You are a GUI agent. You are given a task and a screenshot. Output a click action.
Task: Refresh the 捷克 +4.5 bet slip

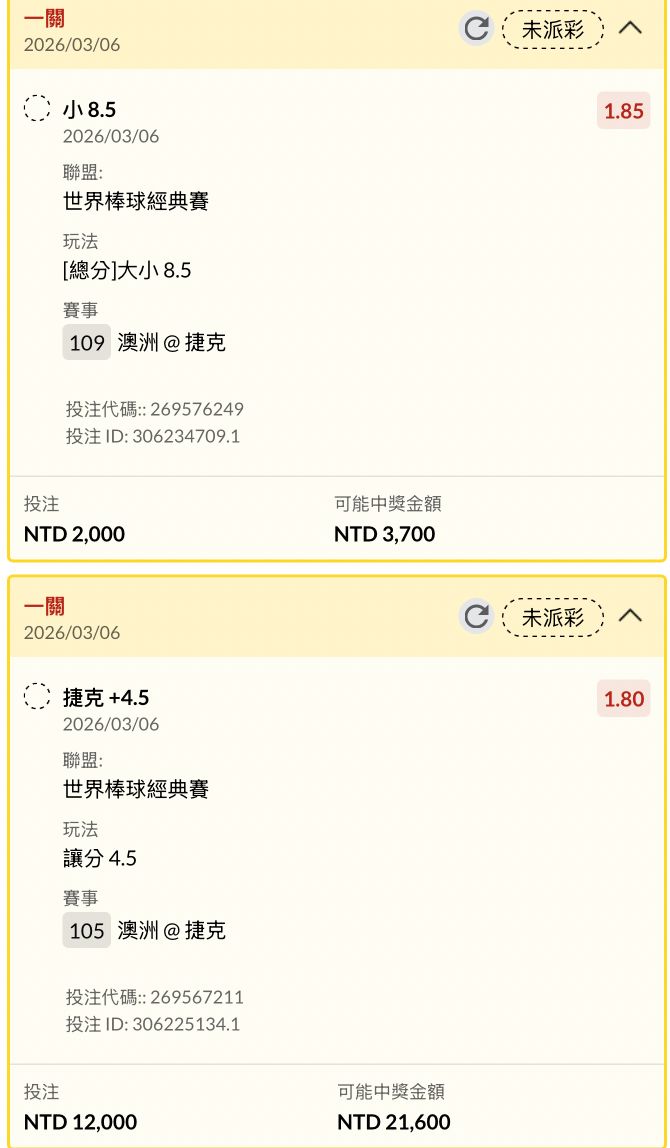[476, 616]
